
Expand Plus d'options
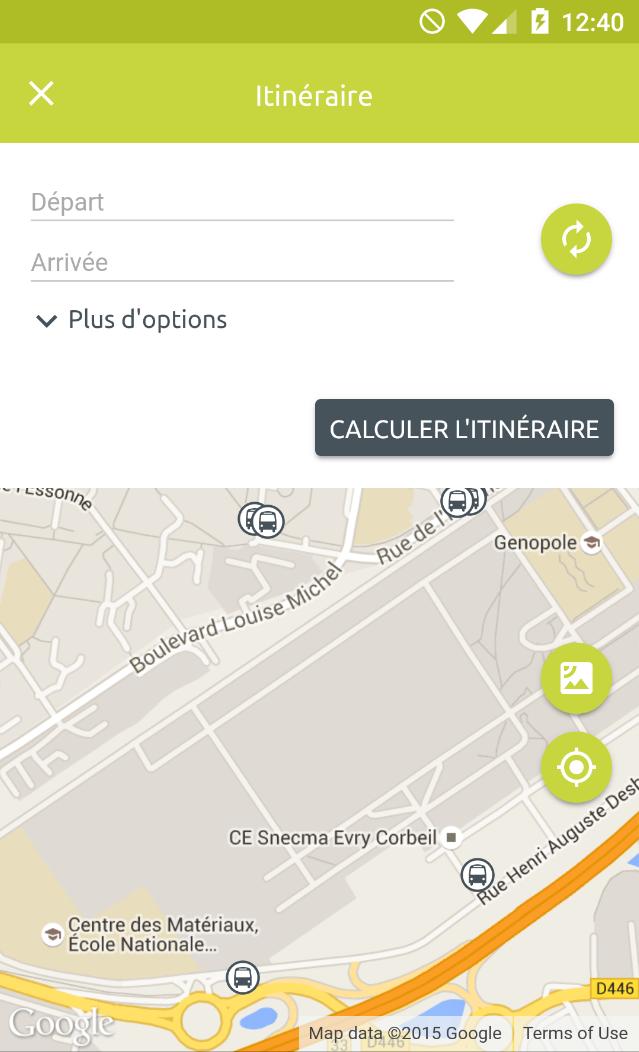[x=131, y=320]
